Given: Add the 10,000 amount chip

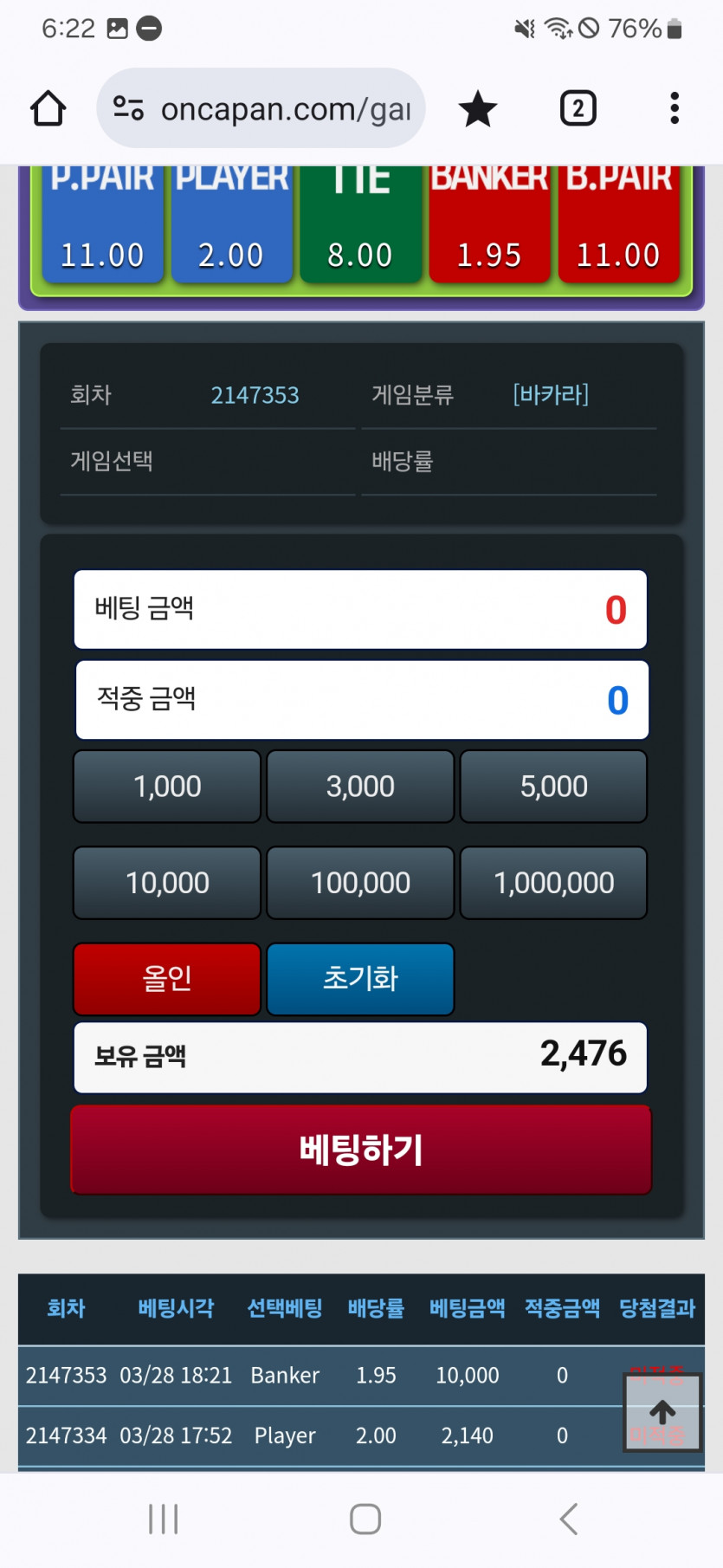Looking at the screenshot, I should [167, 883].
